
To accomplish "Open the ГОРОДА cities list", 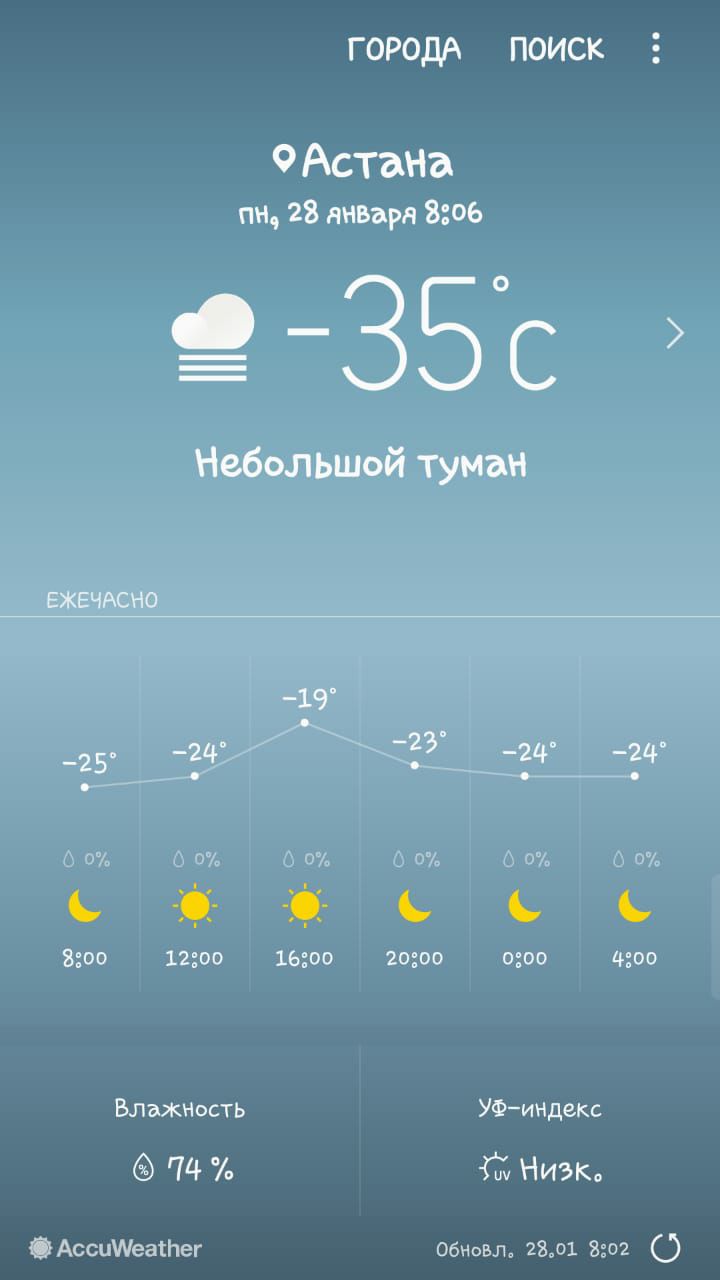I will [x=404, y=48].
